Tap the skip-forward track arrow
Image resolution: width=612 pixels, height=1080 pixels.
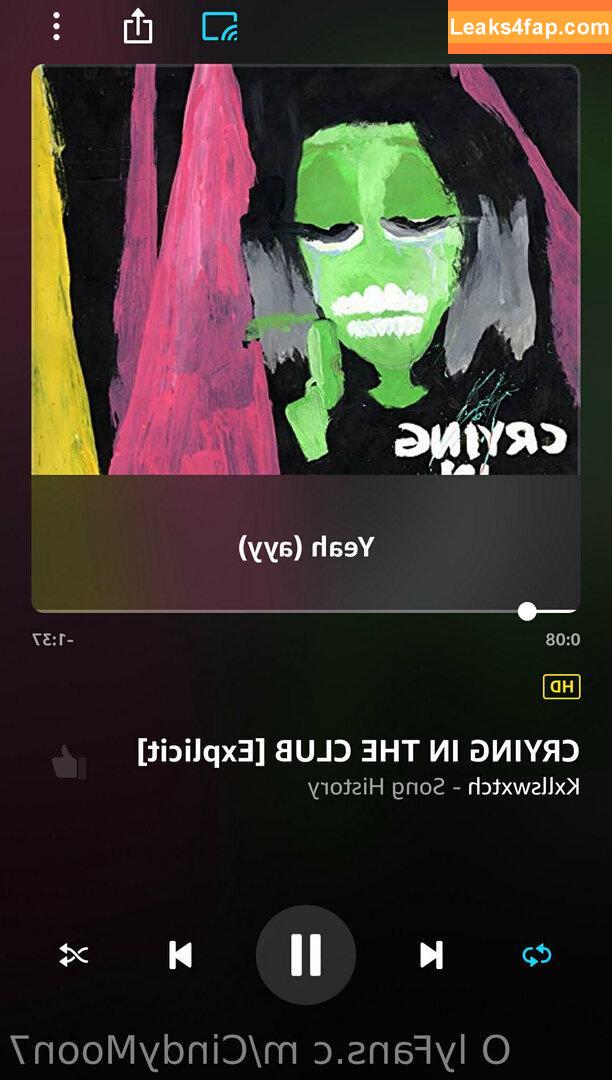[x=431, y=955]
